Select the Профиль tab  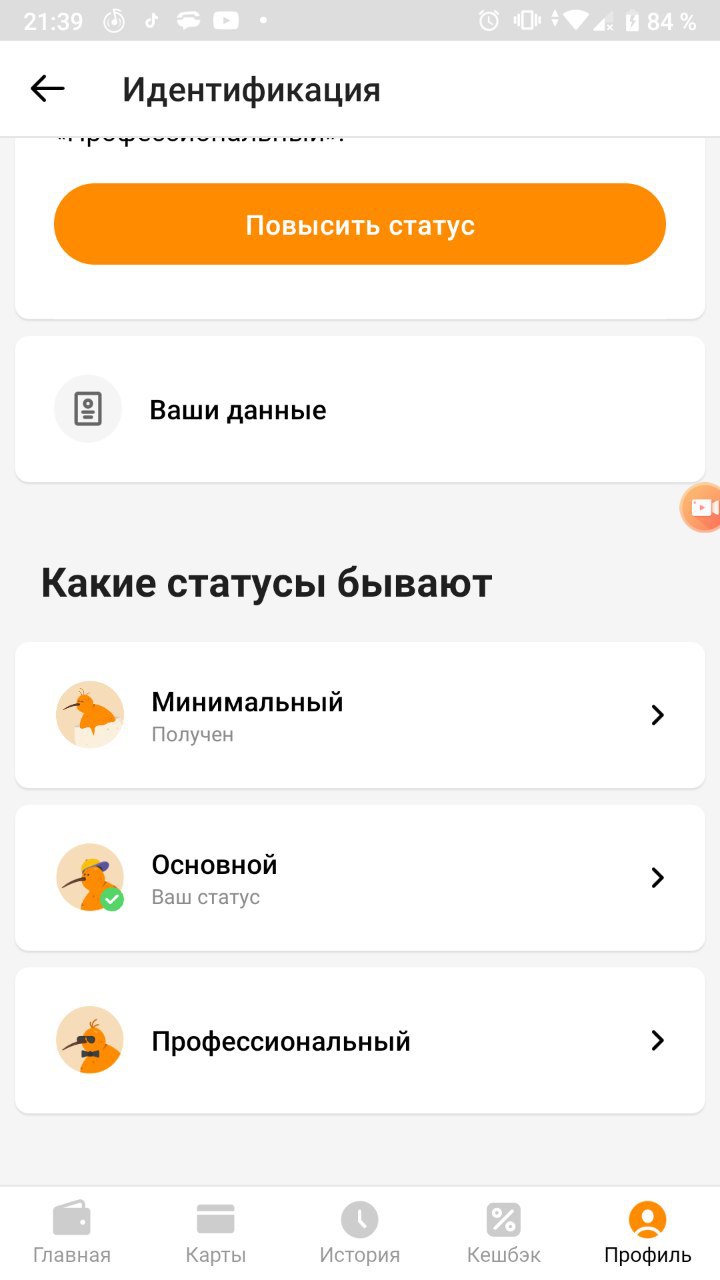coord(647,1234)
